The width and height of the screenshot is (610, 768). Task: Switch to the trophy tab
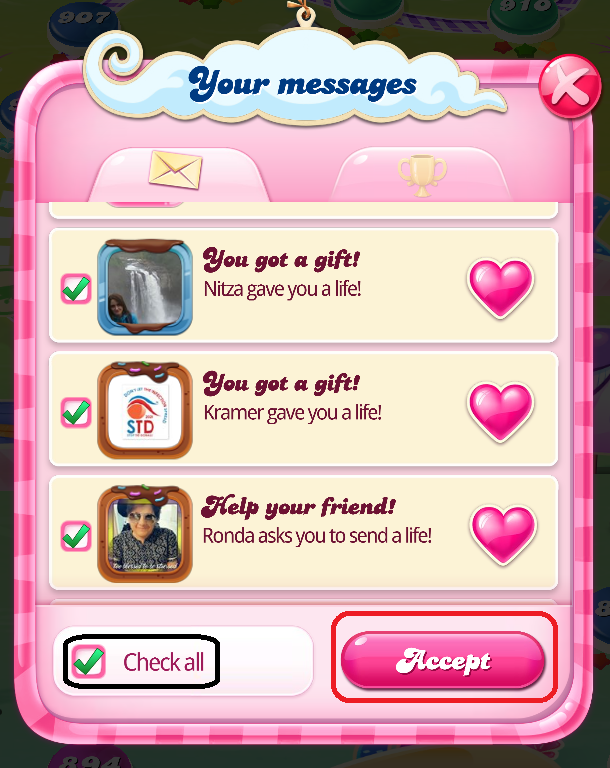(421, 173)
